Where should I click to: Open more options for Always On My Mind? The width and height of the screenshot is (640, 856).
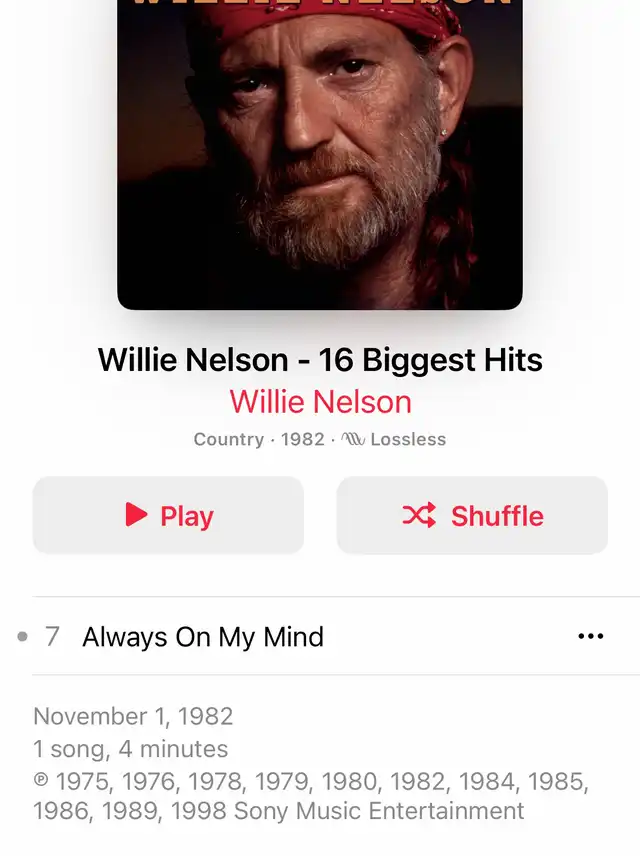(591, 637)
